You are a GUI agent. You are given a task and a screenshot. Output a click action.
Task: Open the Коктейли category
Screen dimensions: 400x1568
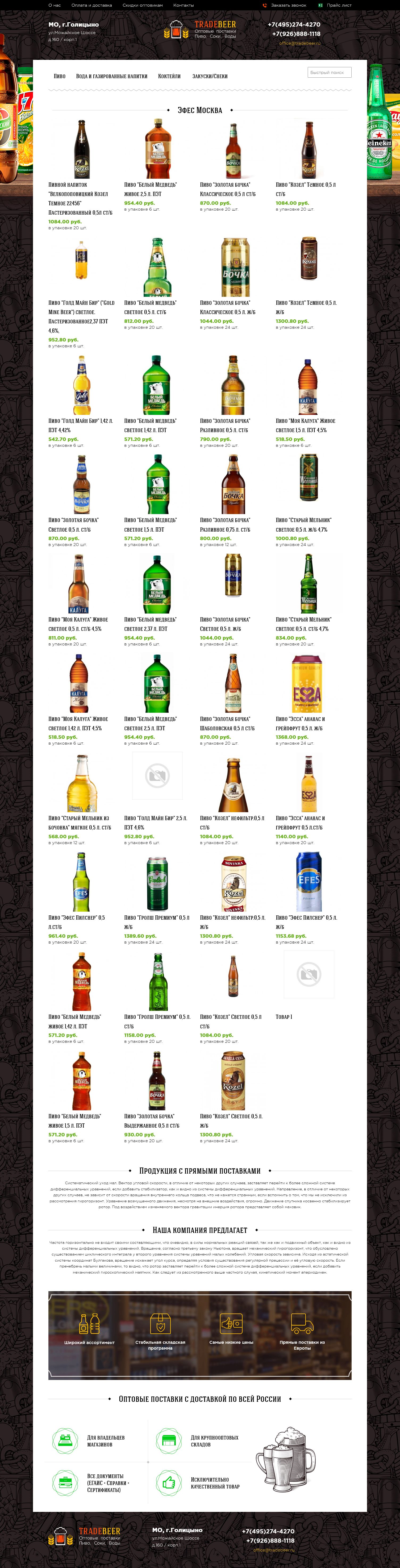[x=169, y=76]
